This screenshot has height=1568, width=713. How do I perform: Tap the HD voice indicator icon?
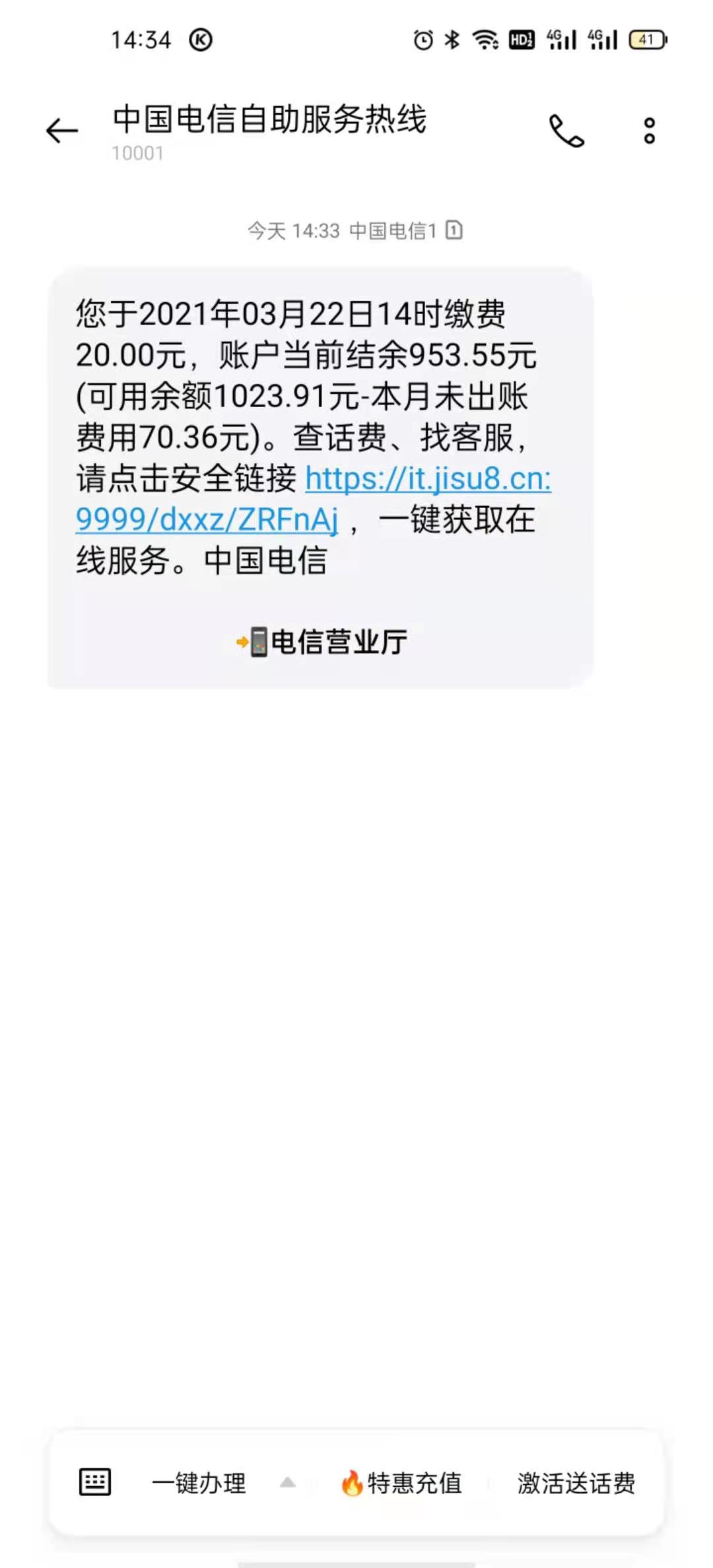[521, 40]
